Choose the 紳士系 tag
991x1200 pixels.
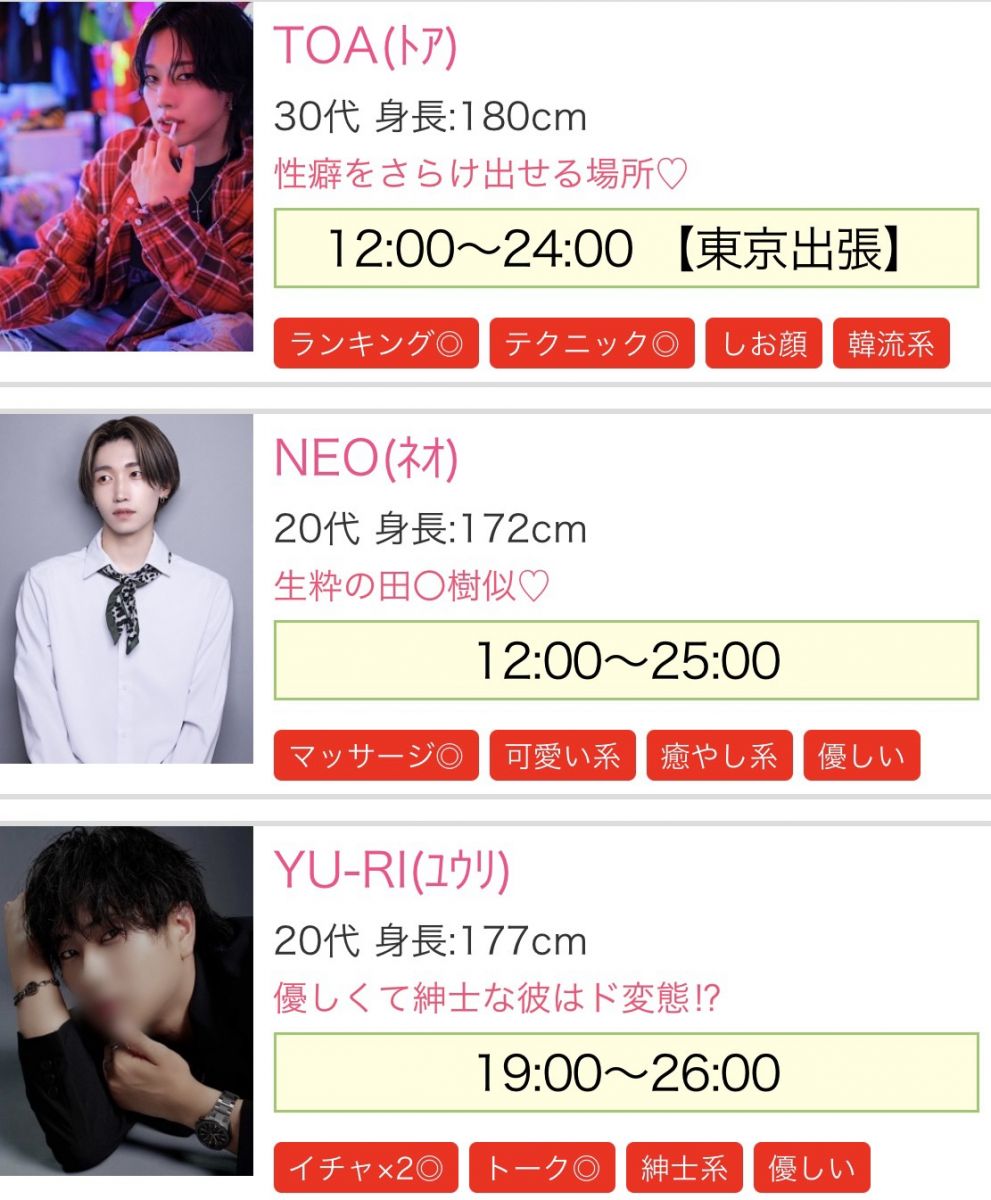(685, 1168)
